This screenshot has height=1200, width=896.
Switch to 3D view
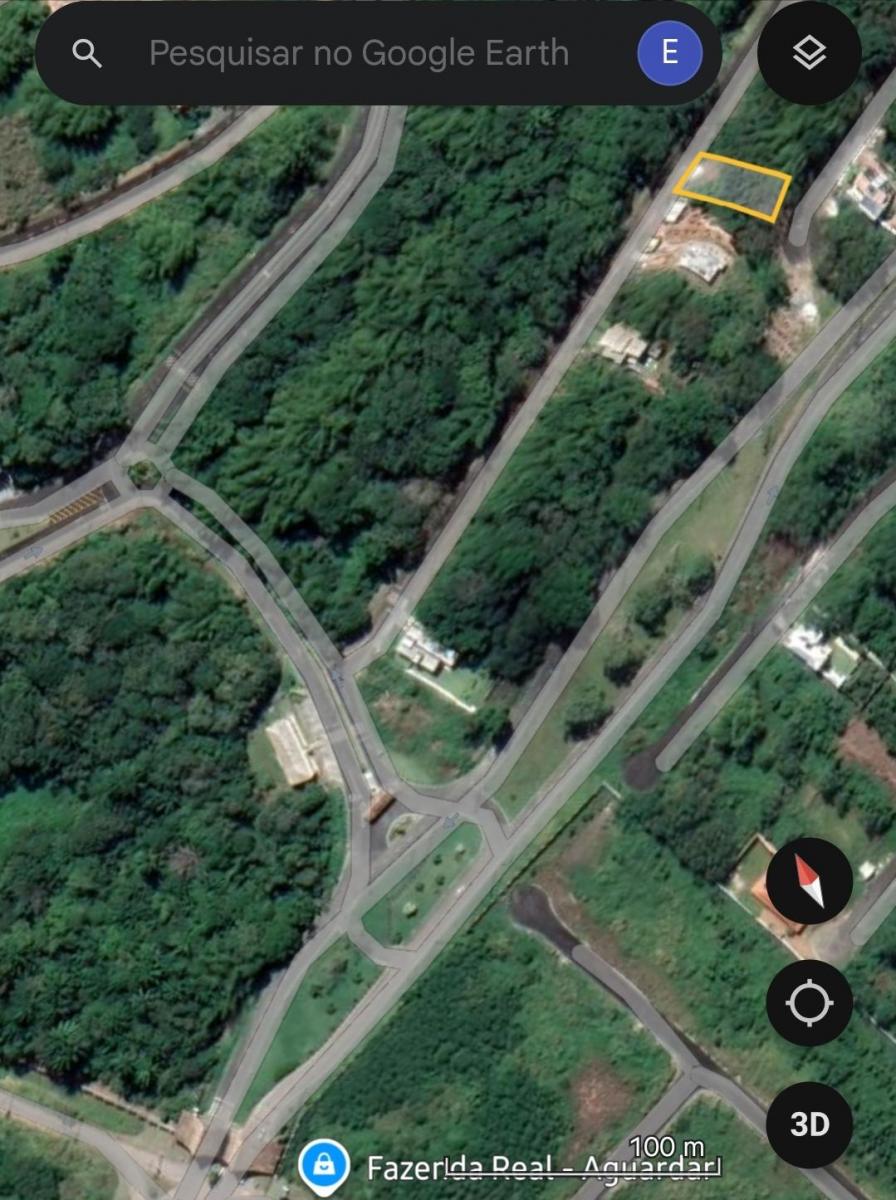click(809, 1125)
